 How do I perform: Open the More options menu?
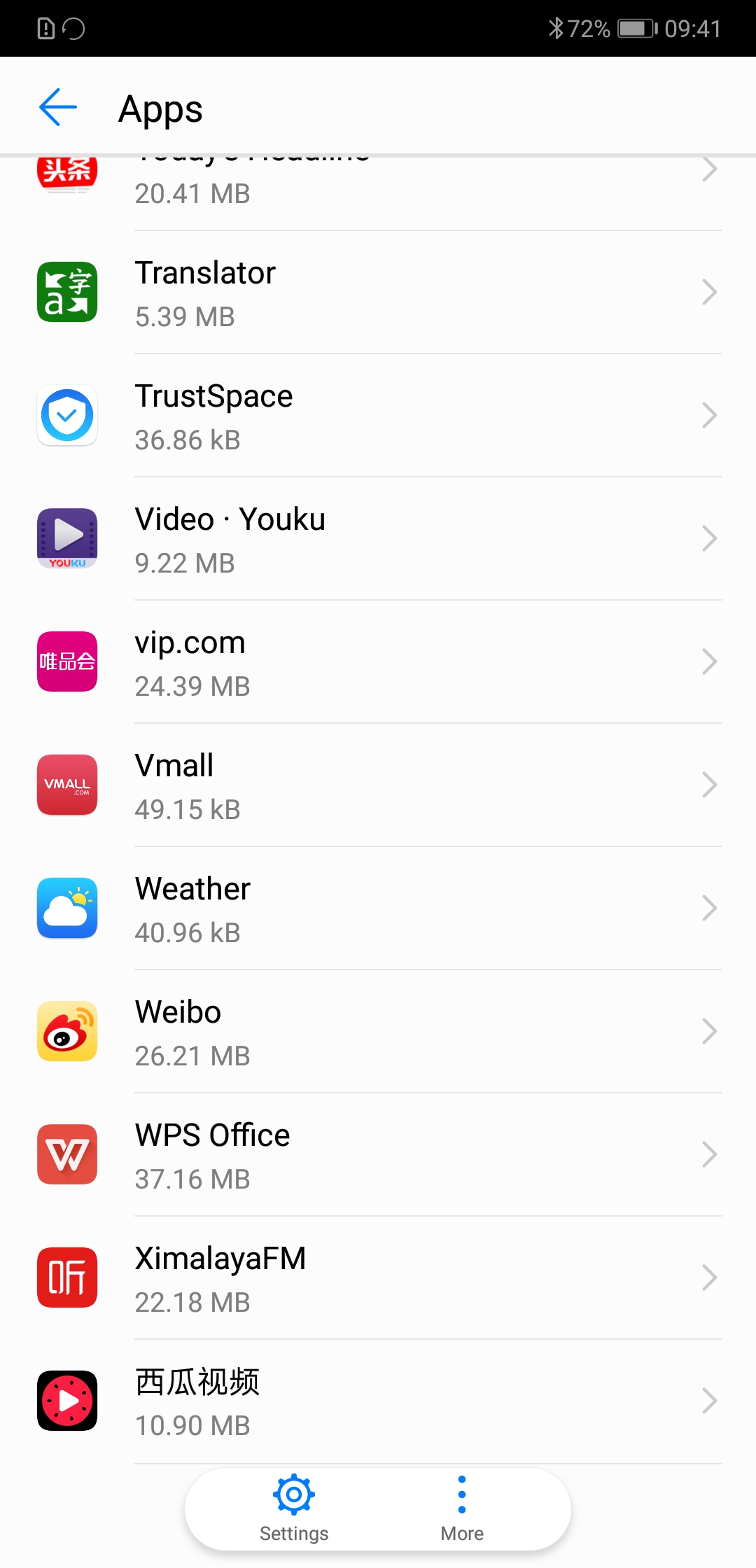point(462,1508)
